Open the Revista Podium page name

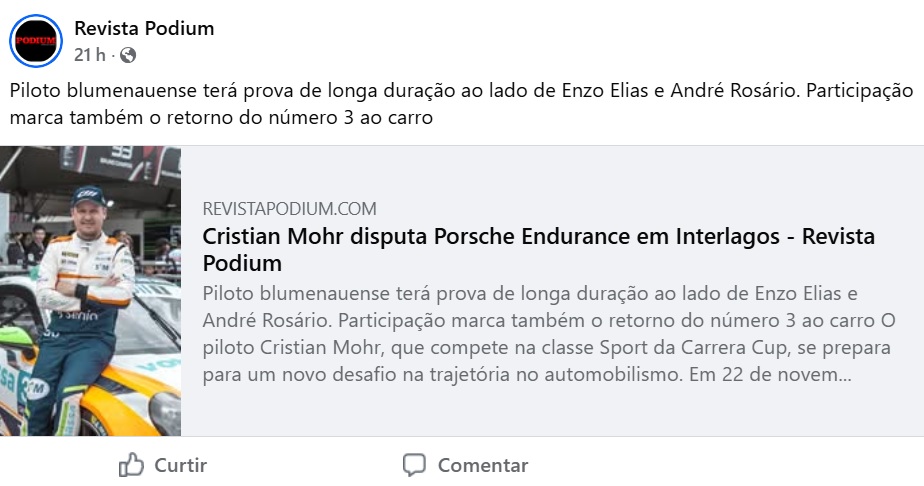(x=144, y=28)
